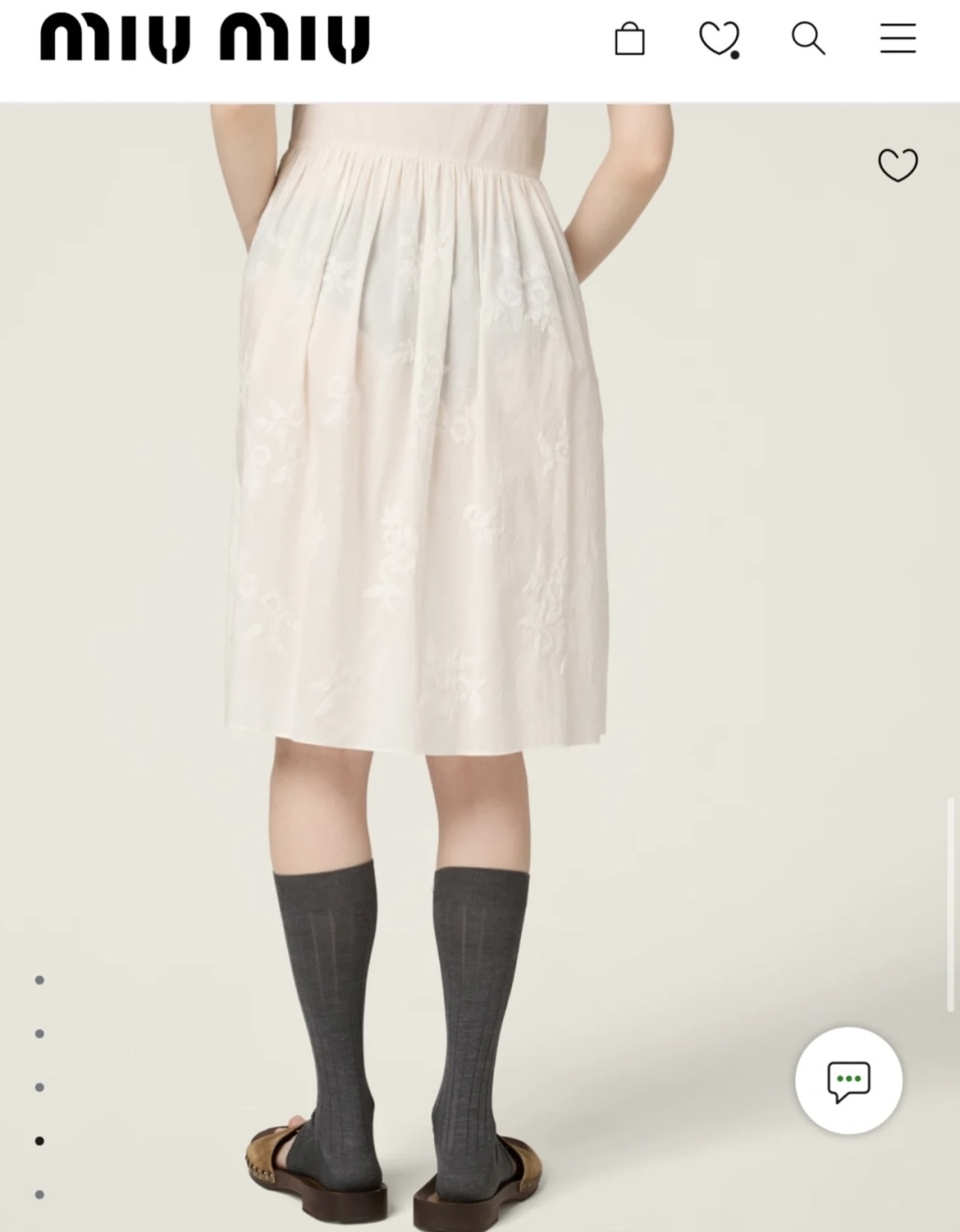960x1232 pixels.
Task: Open the shopping bag
Action: 629,39
